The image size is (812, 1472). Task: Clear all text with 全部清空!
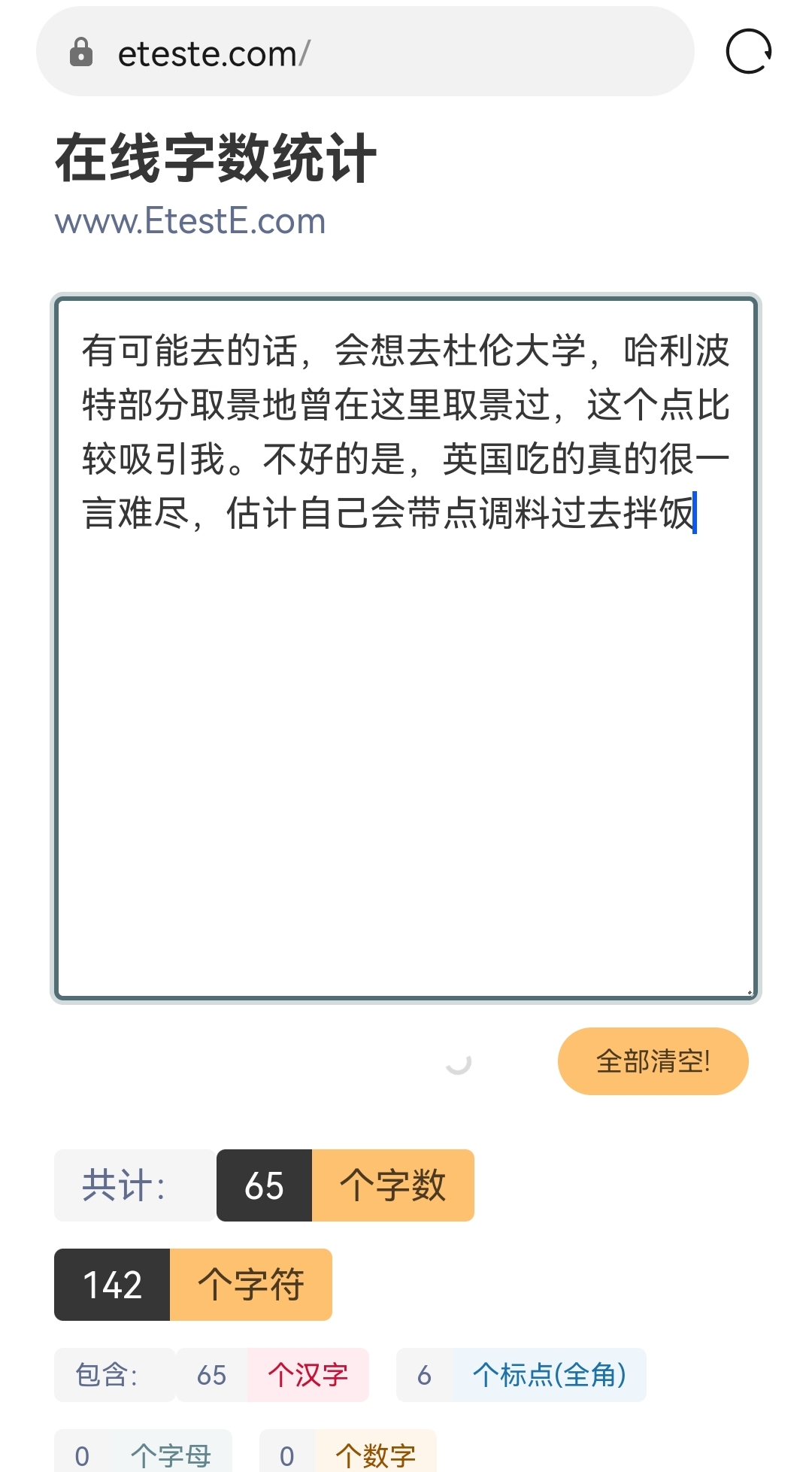point(653,1061)
